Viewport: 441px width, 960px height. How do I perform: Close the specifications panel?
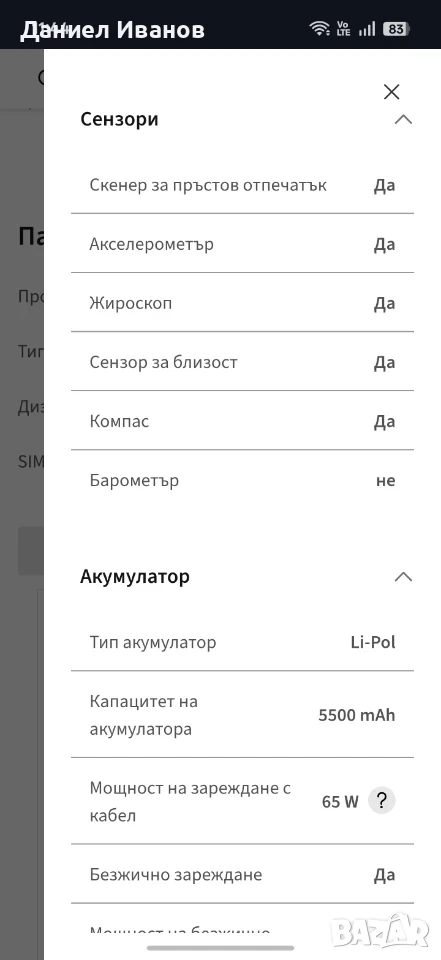(391, 92)
